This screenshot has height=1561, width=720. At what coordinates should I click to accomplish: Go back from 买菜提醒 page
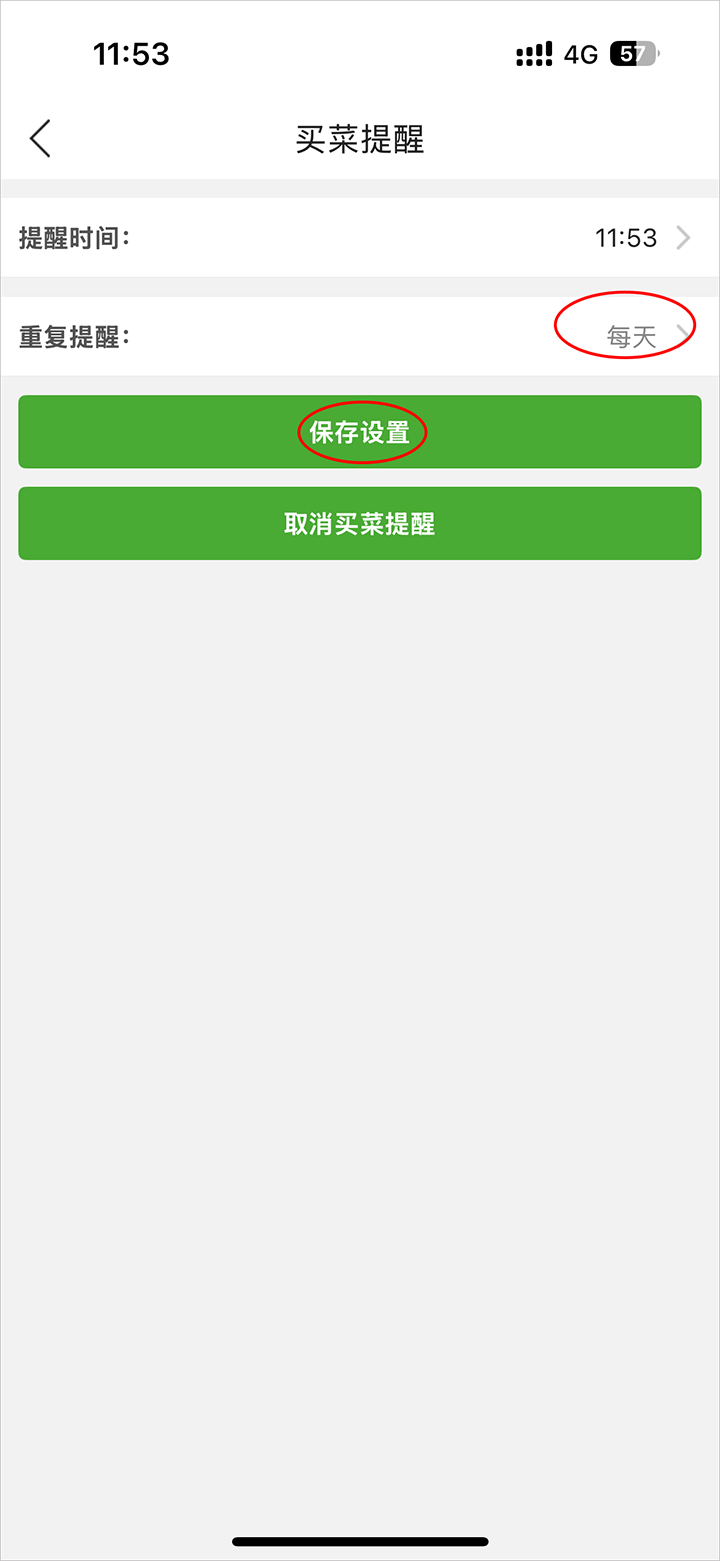pyautogui.click(x=40, y=139)
